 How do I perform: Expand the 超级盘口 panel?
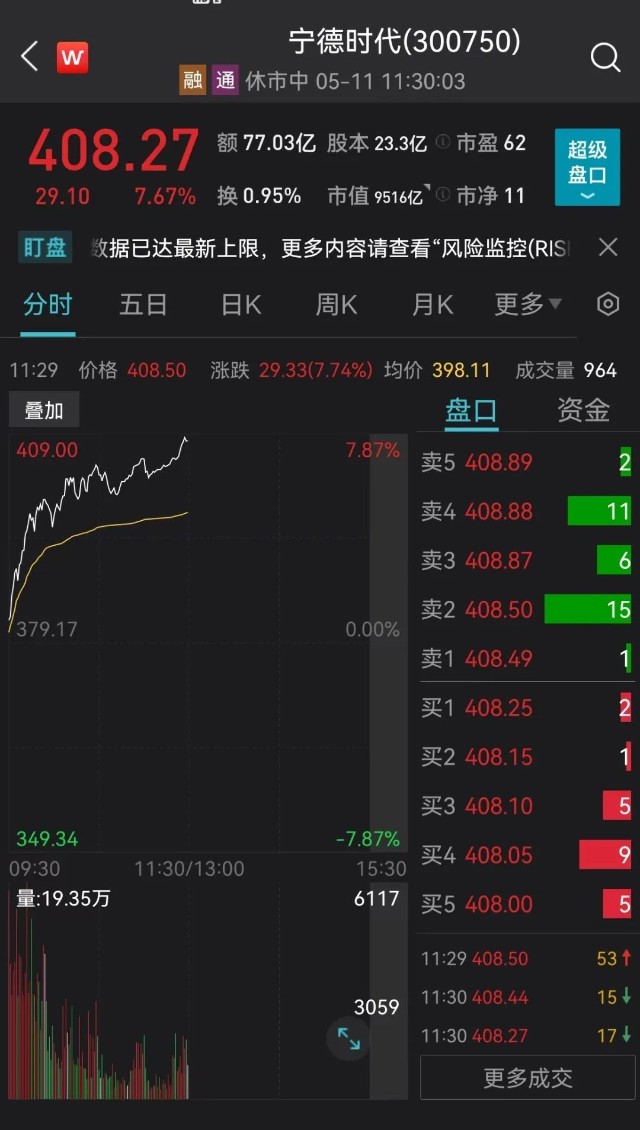(587, 167)
